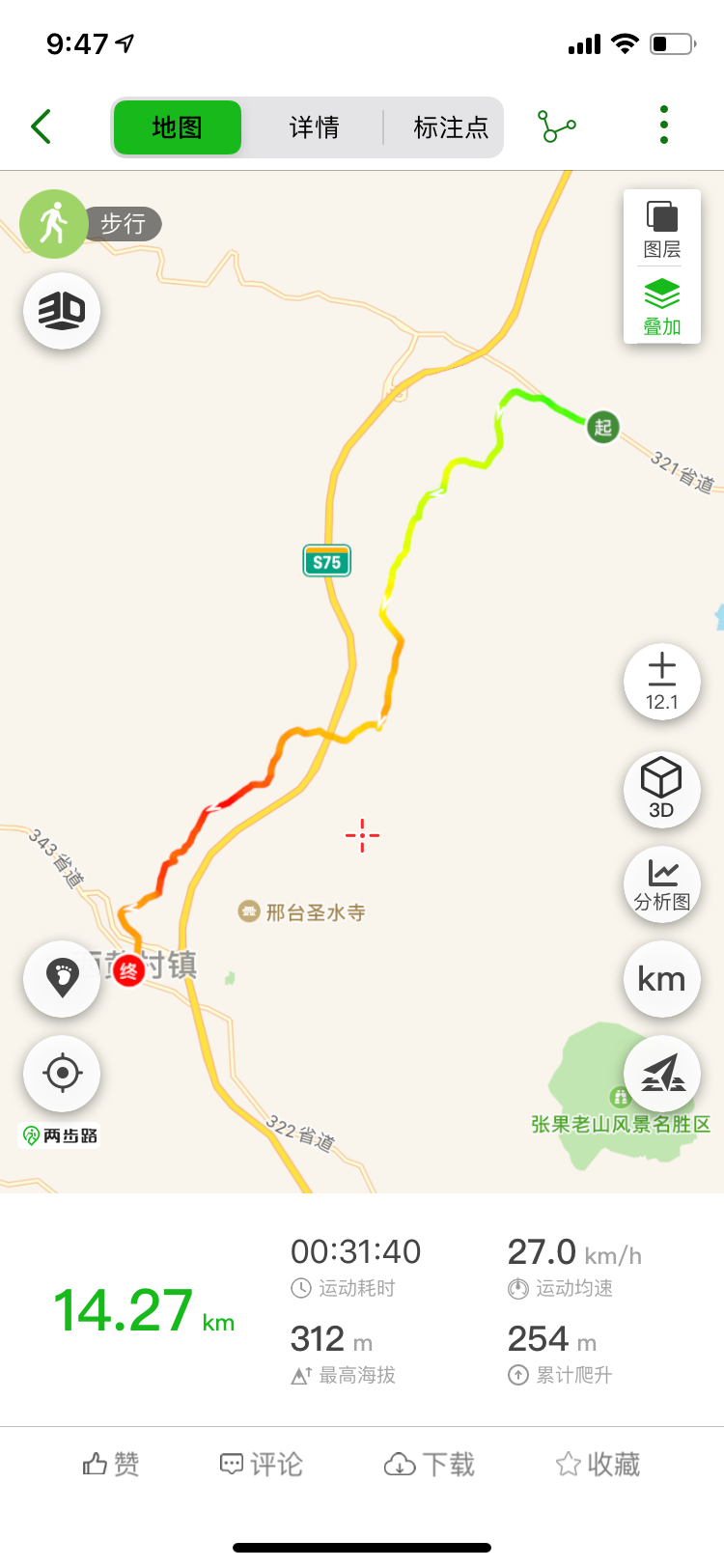Add track to favorites with 收藏
Screen dimensions: 724x1568
pyautogui.click(x=598, y=1465)
